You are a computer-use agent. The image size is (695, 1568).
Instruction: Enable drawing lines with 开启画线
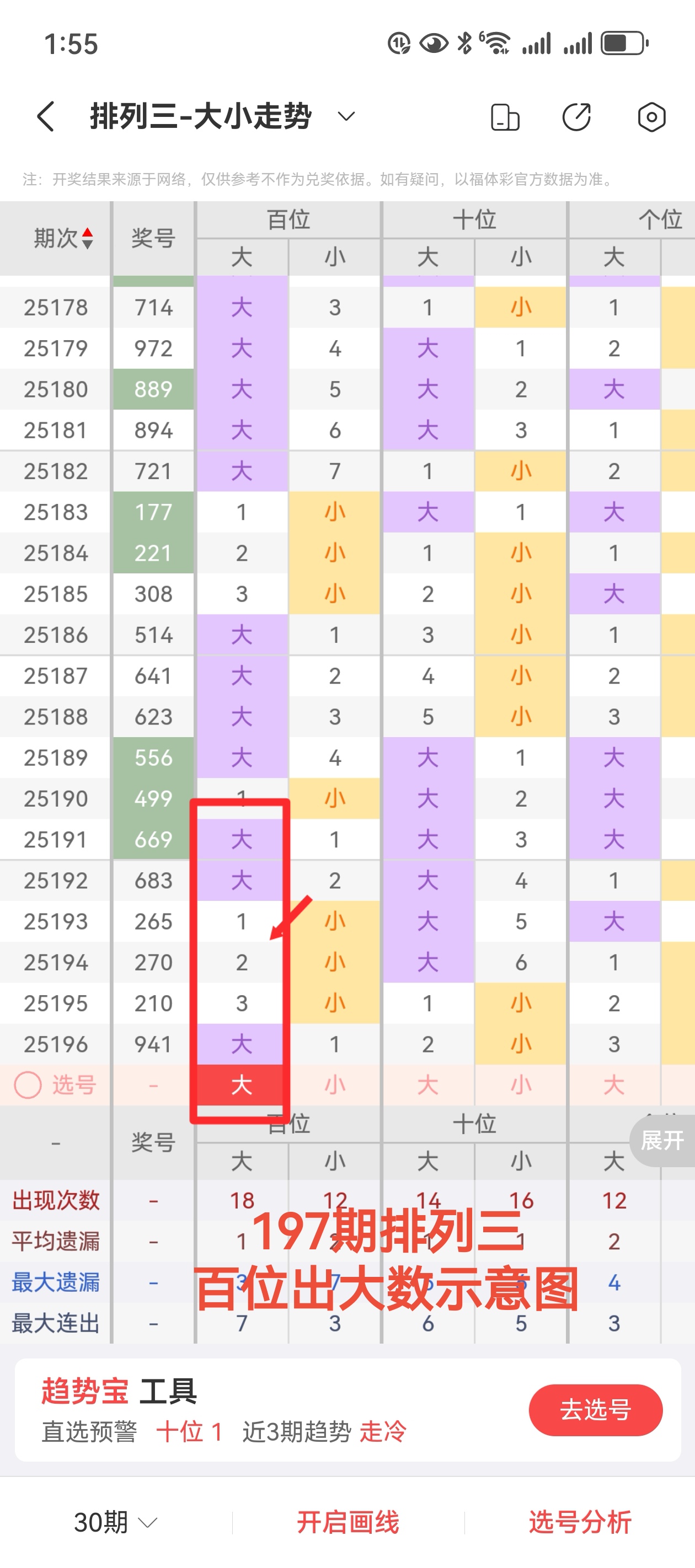pyautogui.click(x=348, y=1522)
